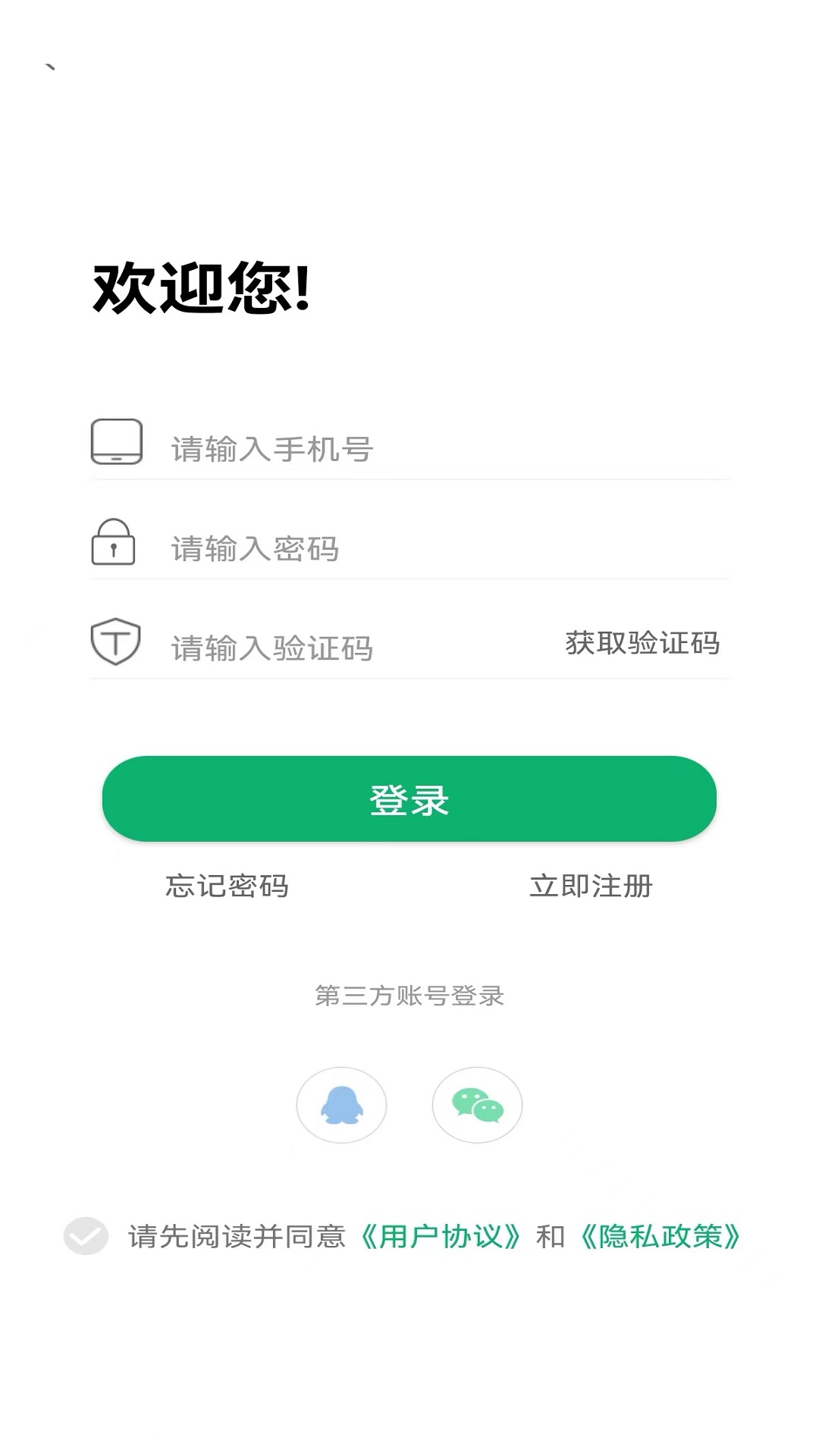Image resolution: width=819 pixels, height=1456 pixels.
Task: Click the QQ penguin icon
Action: 343,1106
